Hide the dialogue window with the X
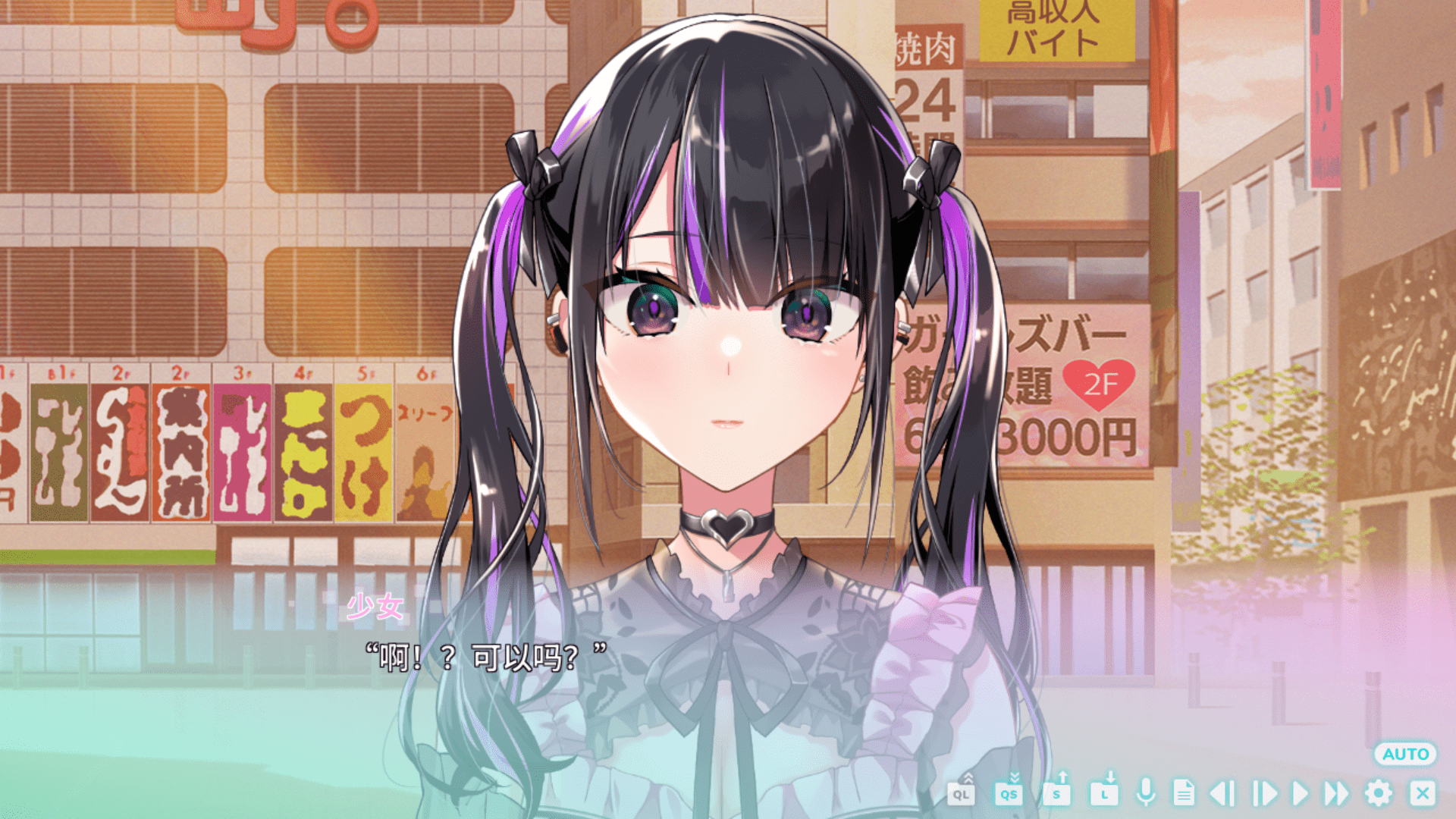Viewport: 1456px width, 819px height. pyautogui.click(x=1423, y=793)
